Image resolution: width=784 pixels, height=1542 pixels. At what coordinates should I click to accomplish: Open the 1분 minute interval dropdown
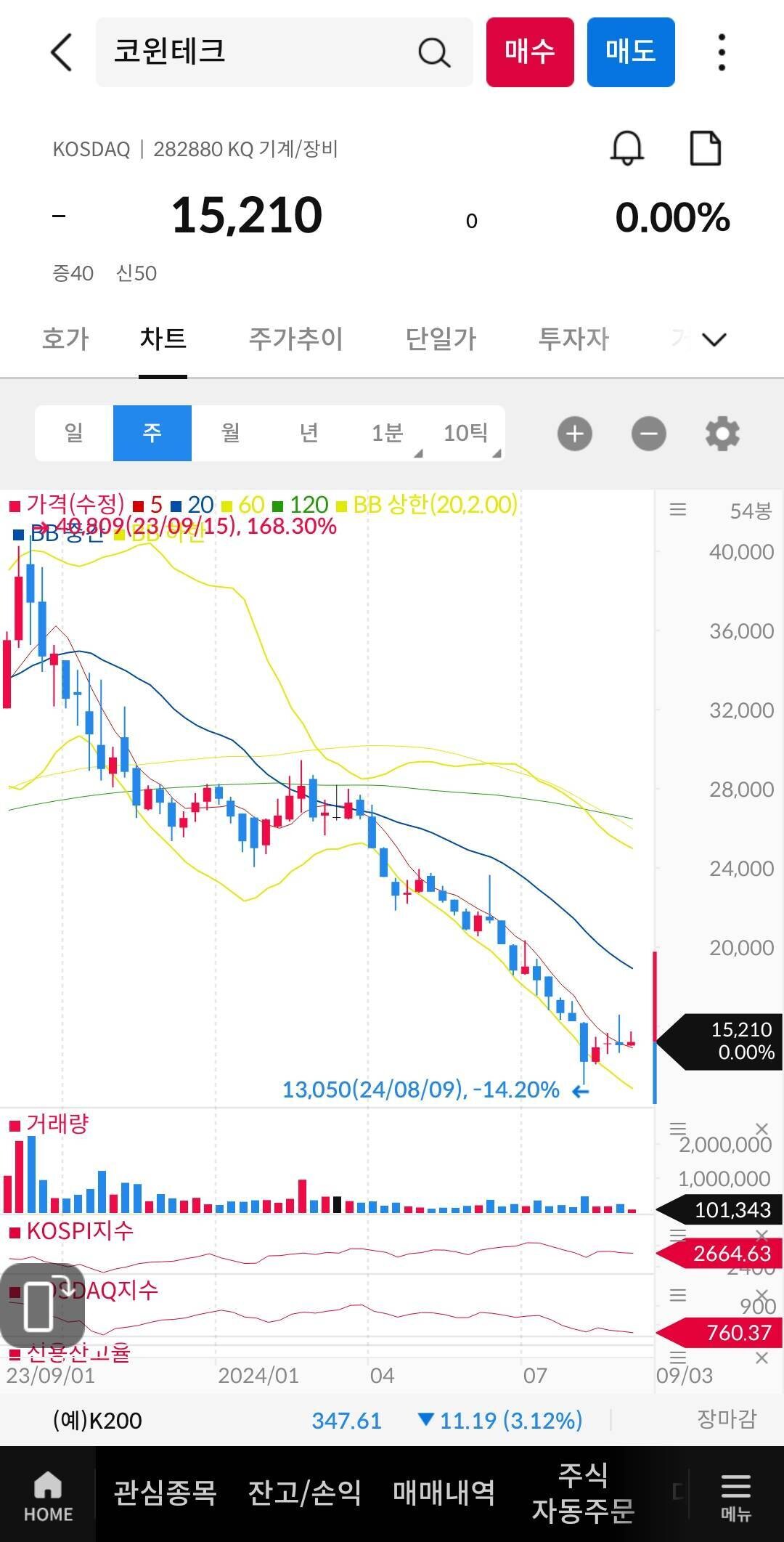(x=388, y=433)
